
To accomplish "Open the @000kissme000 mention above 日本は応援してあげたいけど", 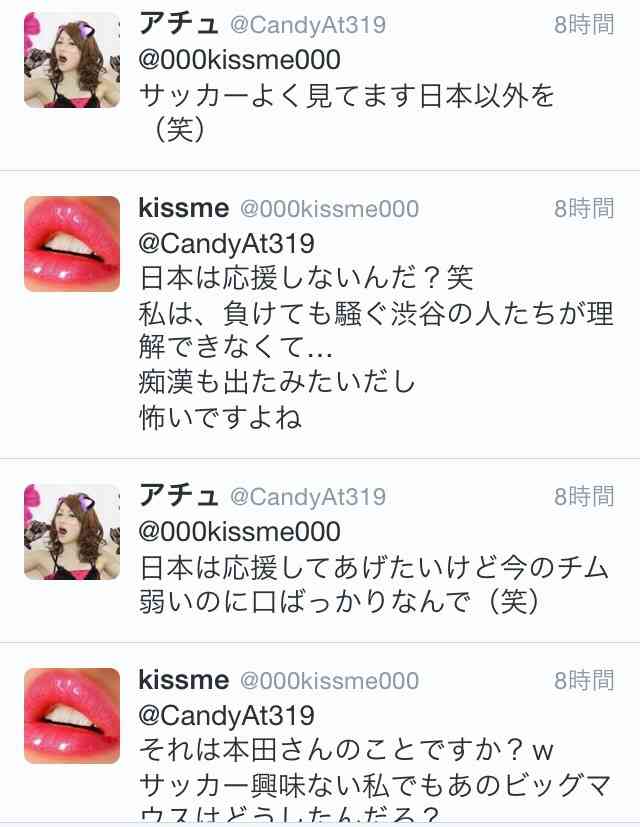I will coord(240,532).
